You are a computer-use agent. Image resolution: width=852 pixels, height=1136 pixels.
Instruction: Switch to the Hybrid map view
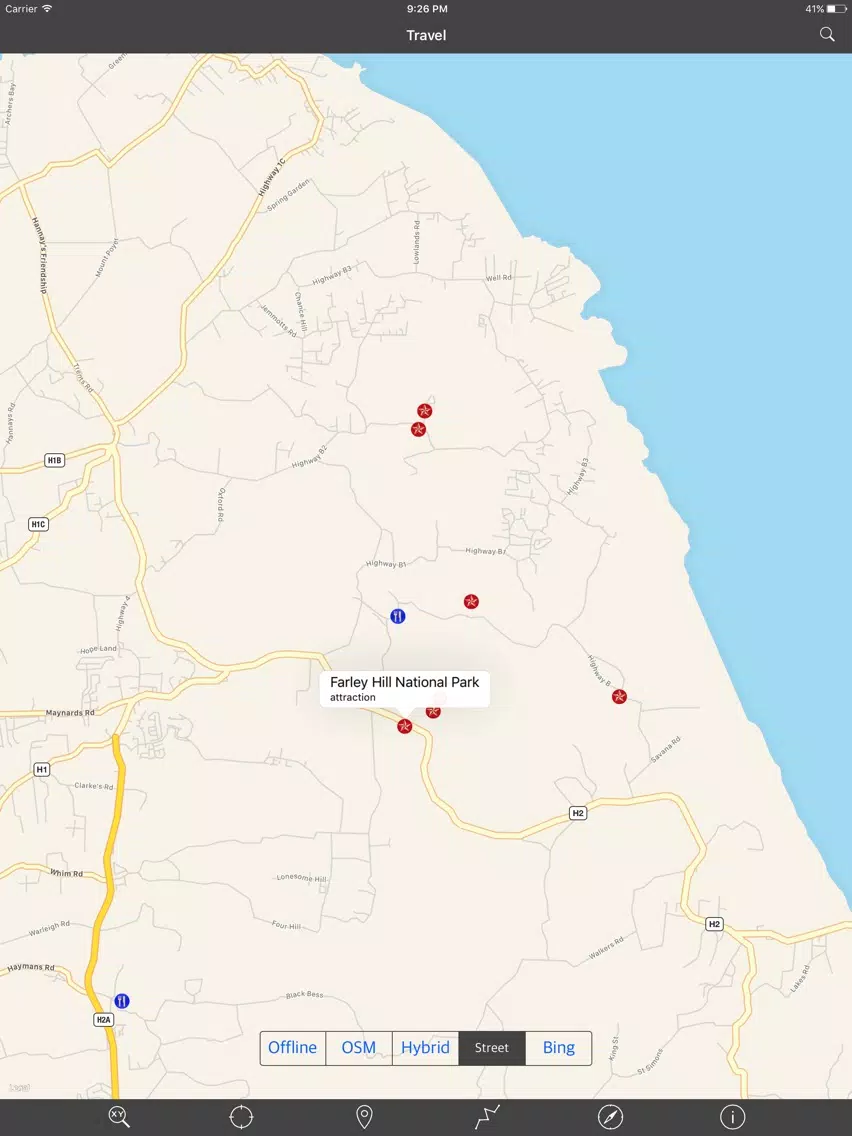(x=425, y=1048)
